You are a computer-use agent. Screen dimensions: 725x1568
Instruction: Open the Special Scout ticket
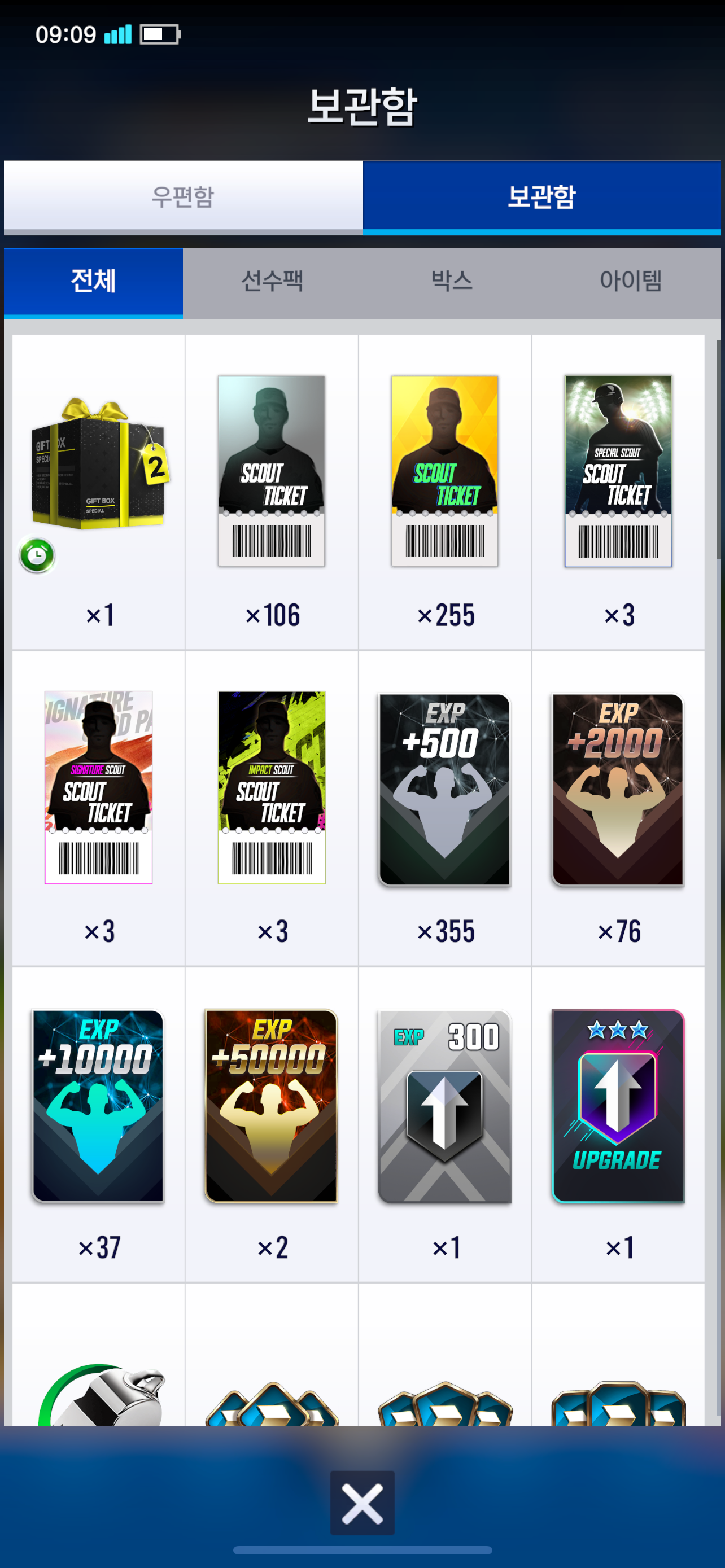[618, 472]
